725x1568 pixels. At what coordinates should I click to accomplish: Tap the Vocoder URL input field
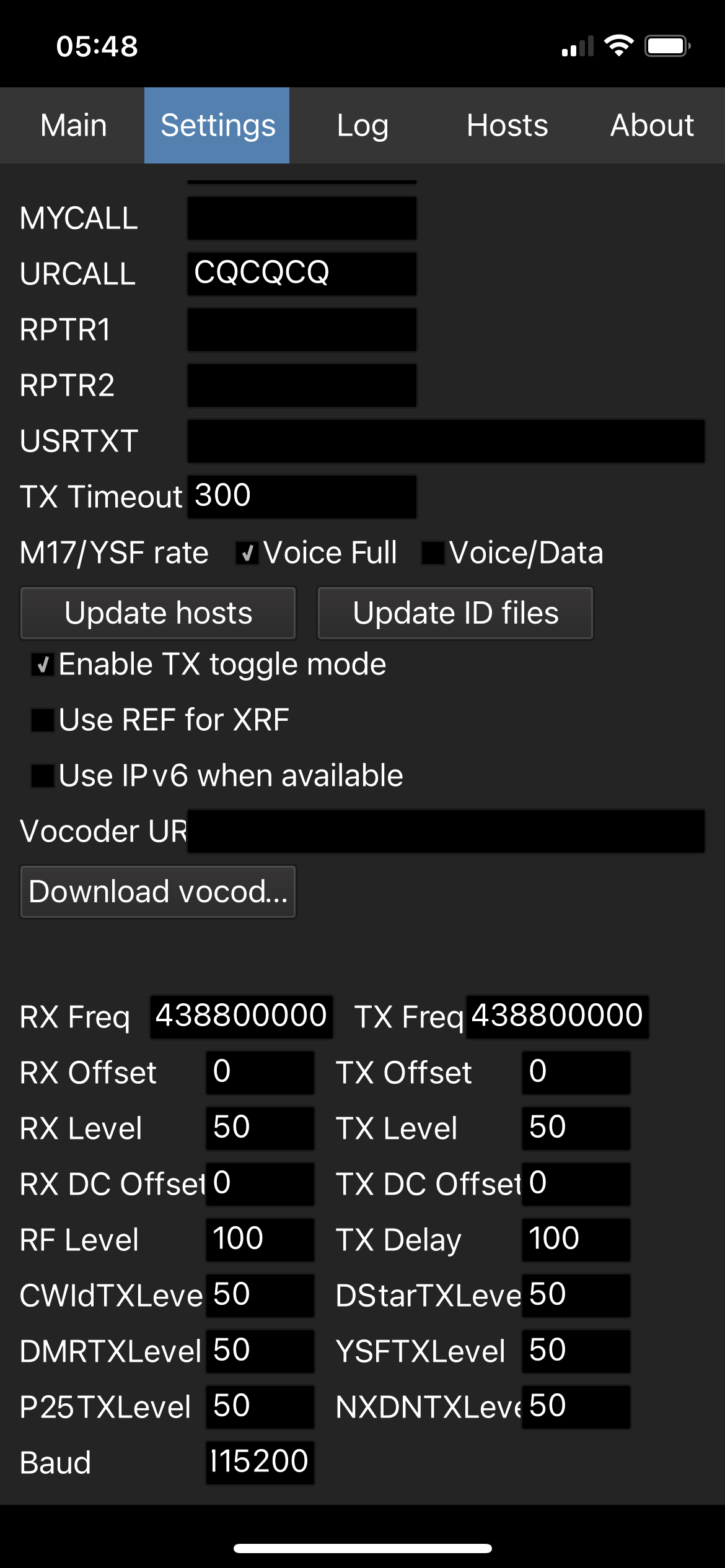coord(446,831)
